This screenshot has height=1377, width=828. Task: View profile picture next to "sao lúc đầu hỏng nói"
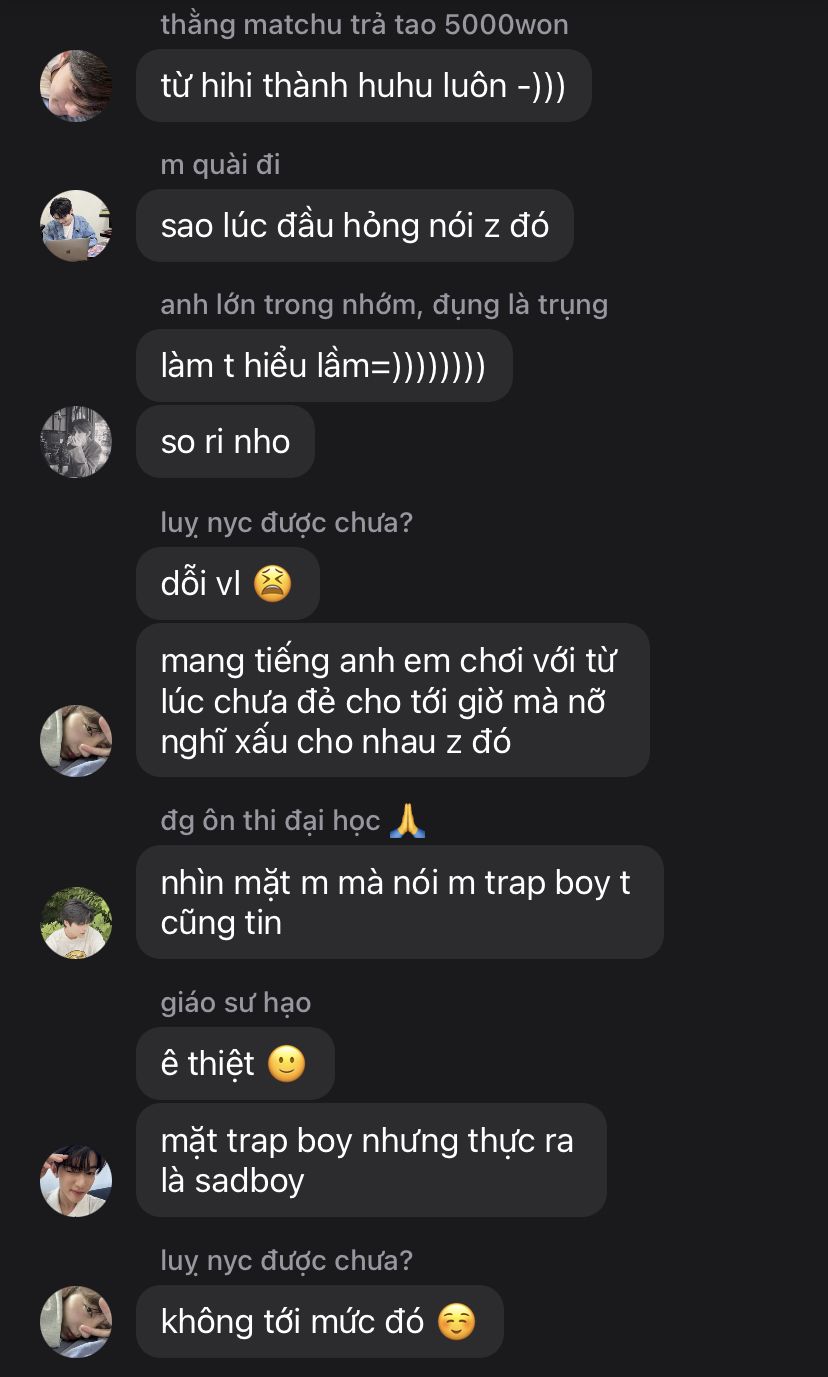pos(76,226)
